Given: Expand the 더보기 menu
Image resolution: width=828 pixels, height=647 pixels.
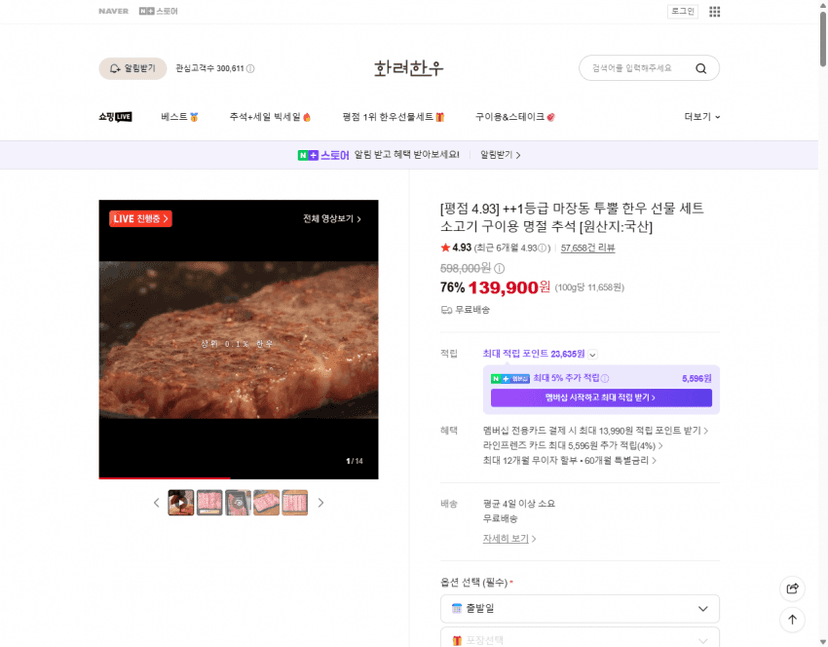Looking at the screenshot, I should pos(702,117).
